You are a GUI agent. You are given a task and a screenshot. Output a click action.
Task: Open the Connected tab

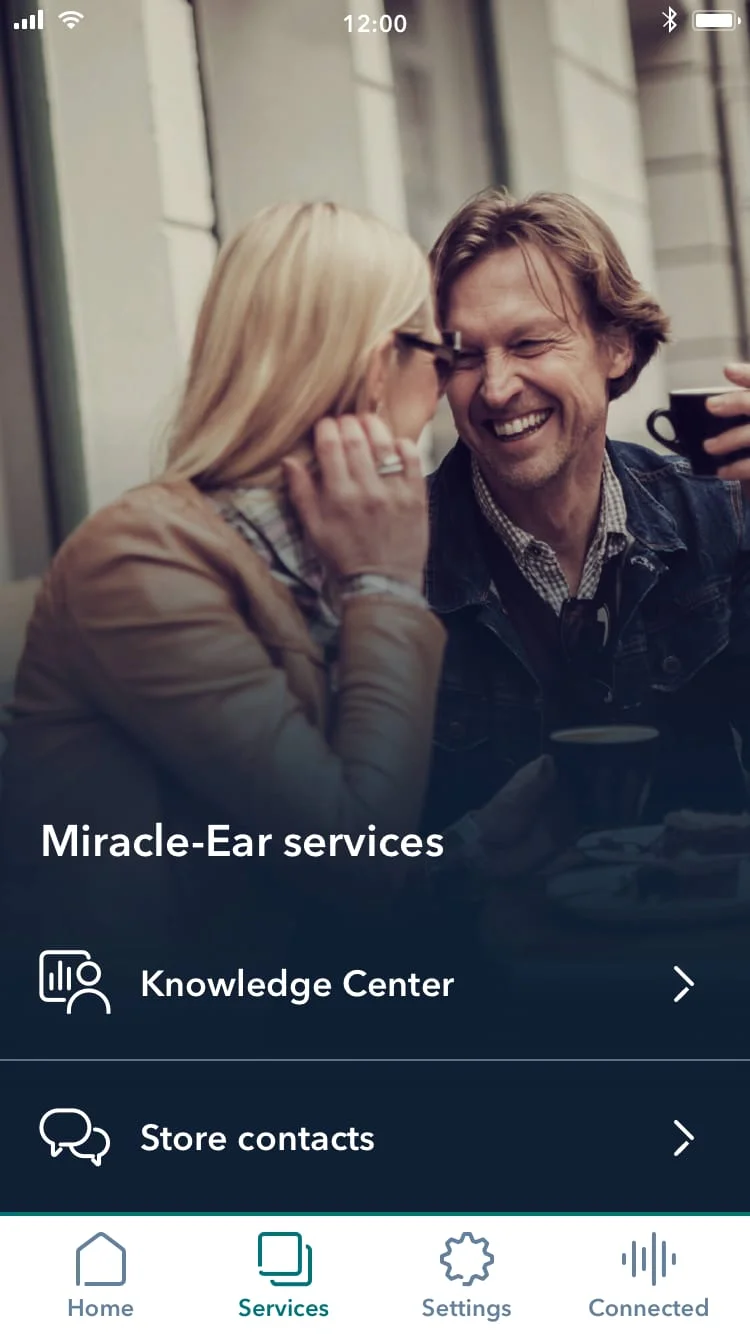648,1274
